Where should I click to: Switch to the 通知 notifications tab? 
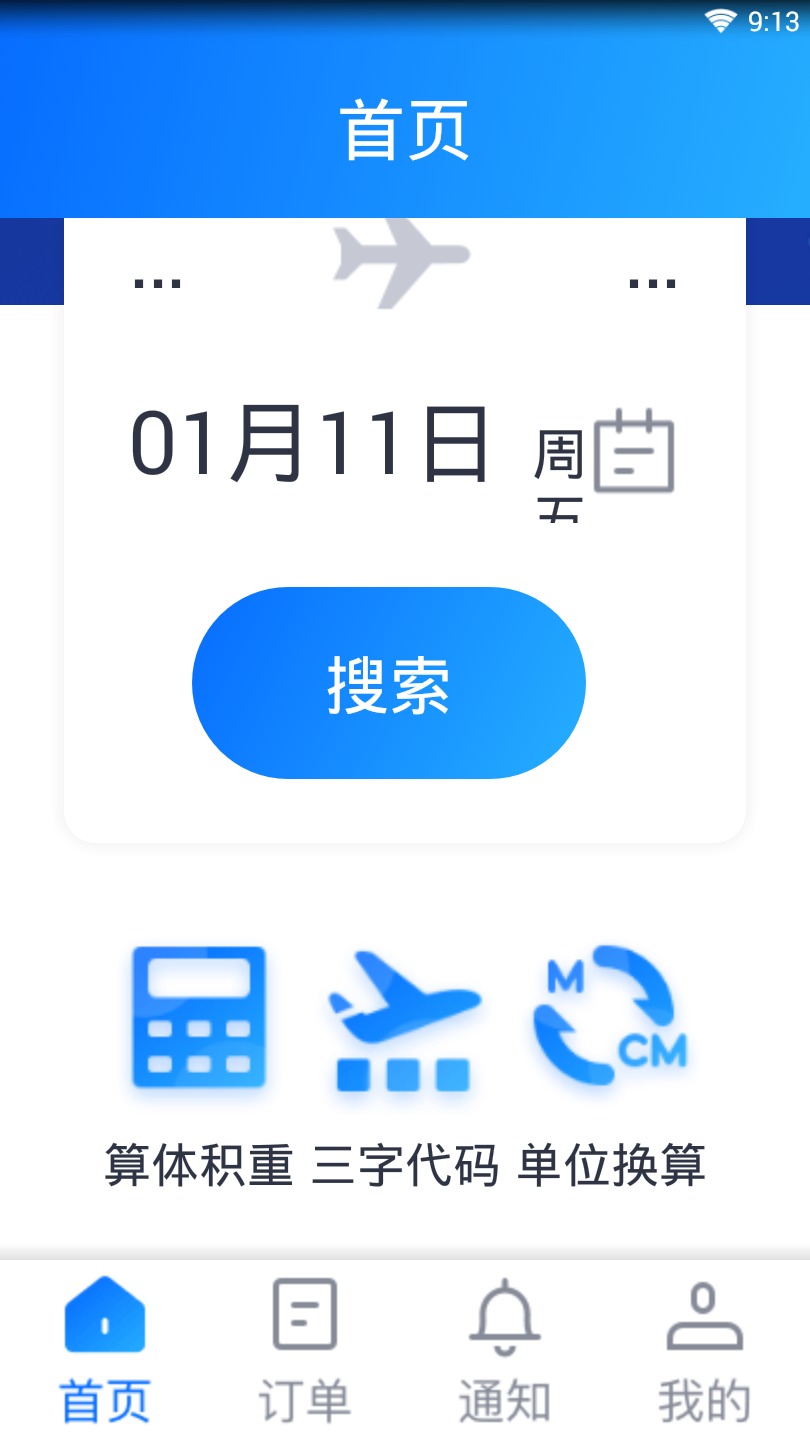pos(504,1350)
